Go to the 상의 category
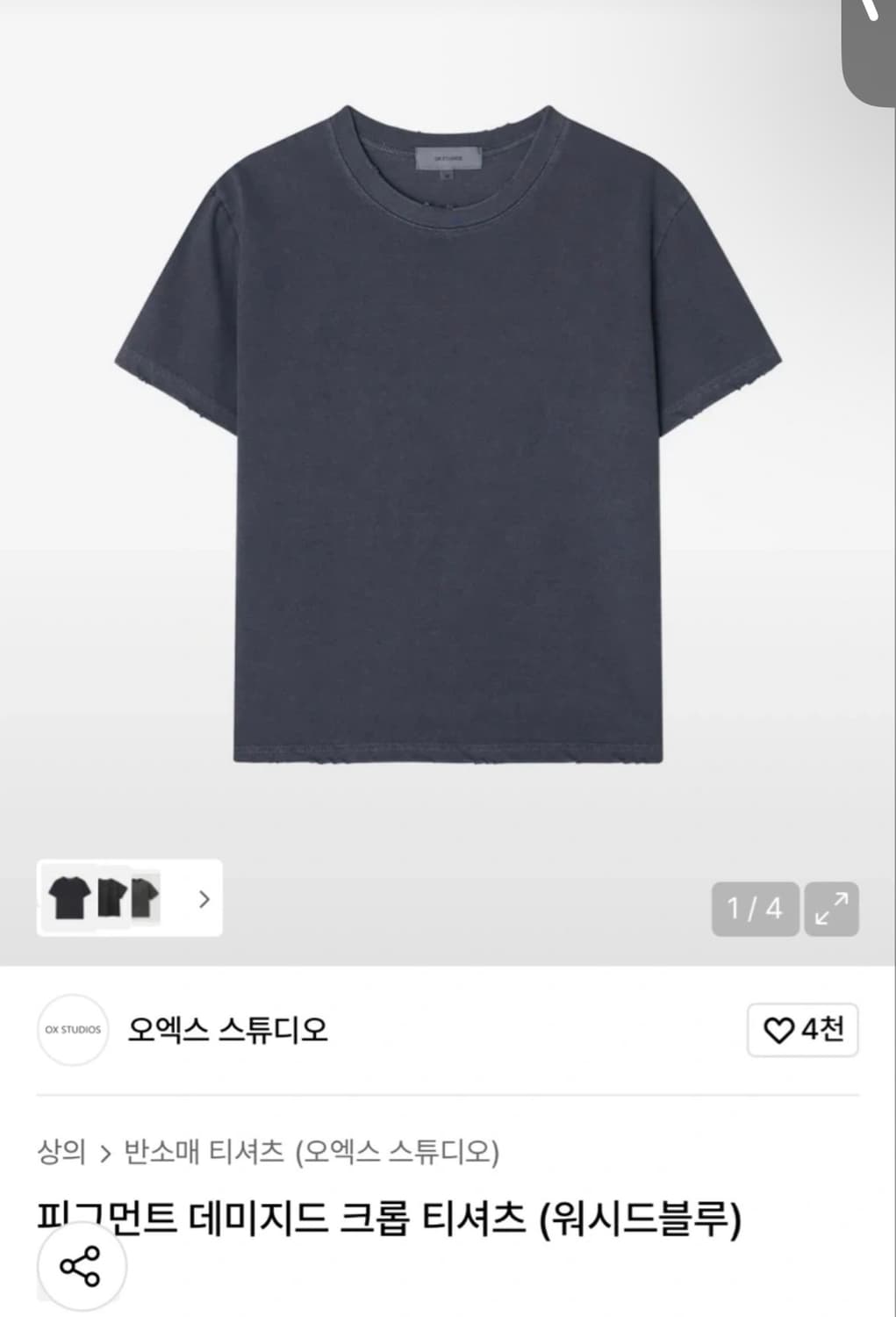Image resolution: width=896 pixels, height=1317 pixels. click(61, 1151)
